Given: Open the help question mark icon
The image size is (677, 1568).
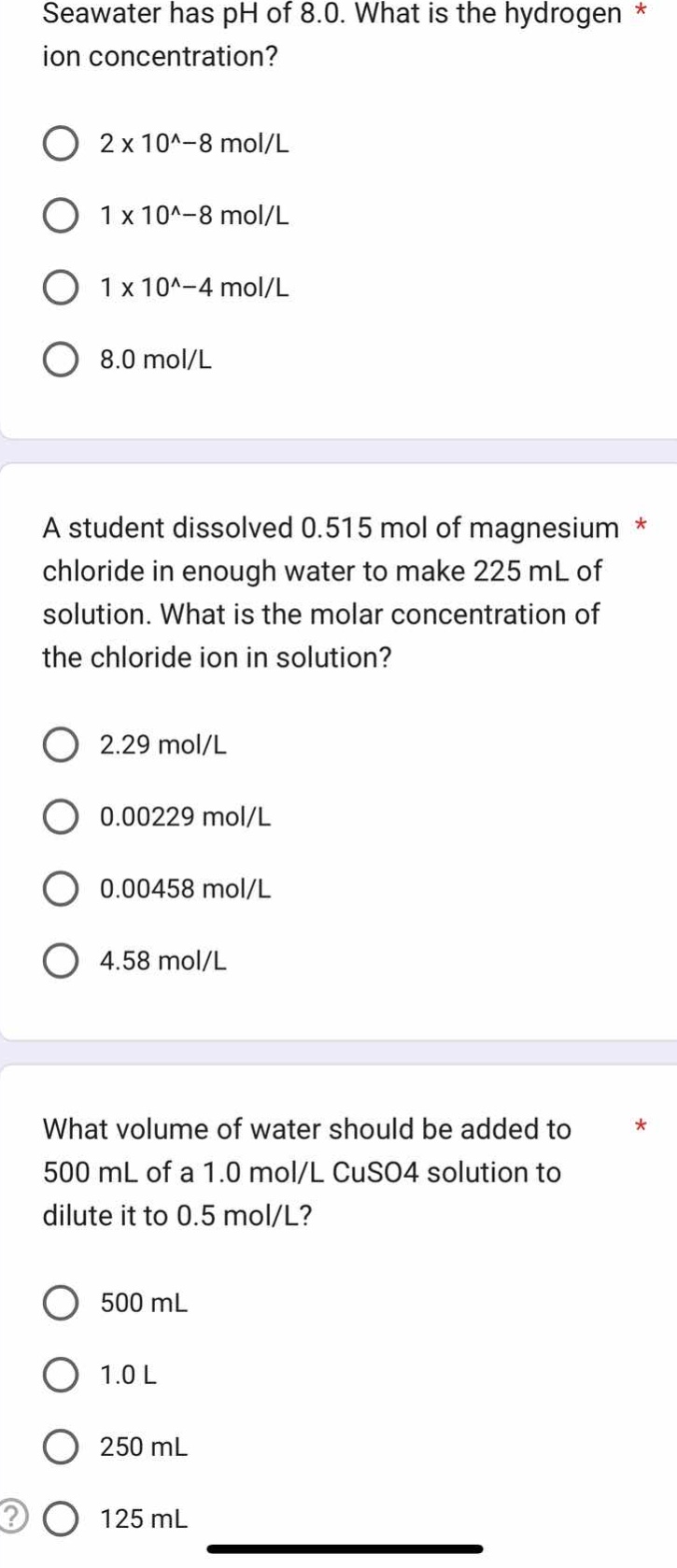Looking at the screenshot, I should click(x=8, y=1517).
